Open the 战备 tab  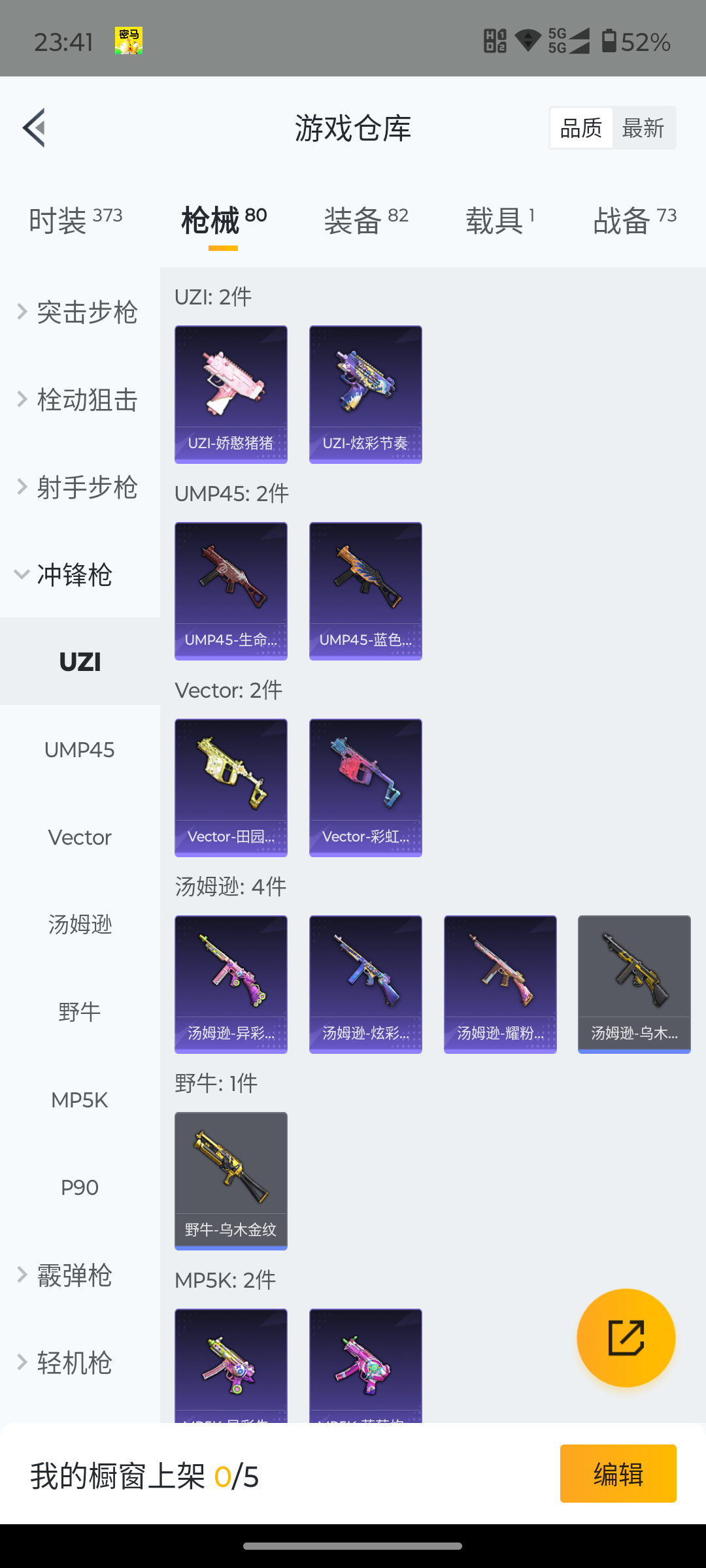634,220
